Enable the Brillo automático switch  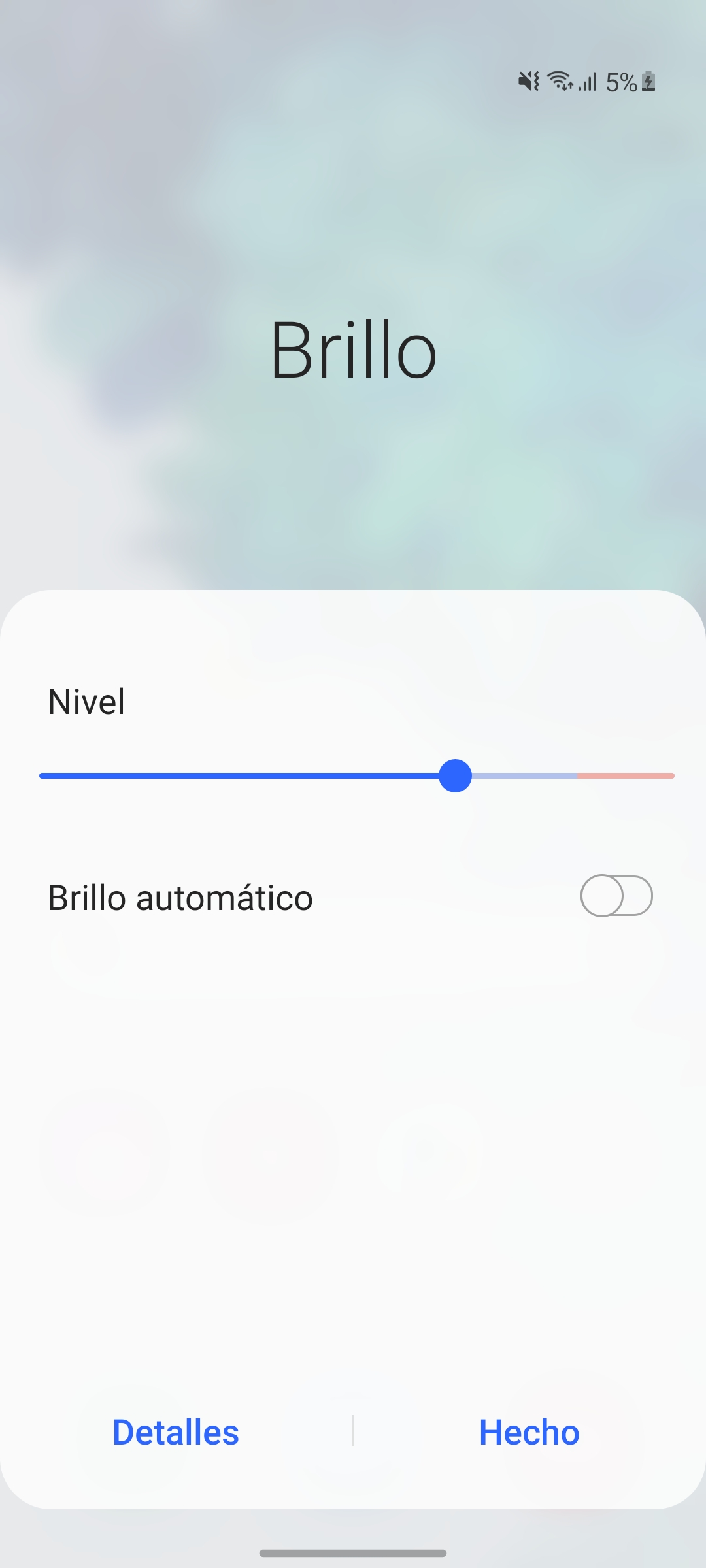click(x=616, y=896)
